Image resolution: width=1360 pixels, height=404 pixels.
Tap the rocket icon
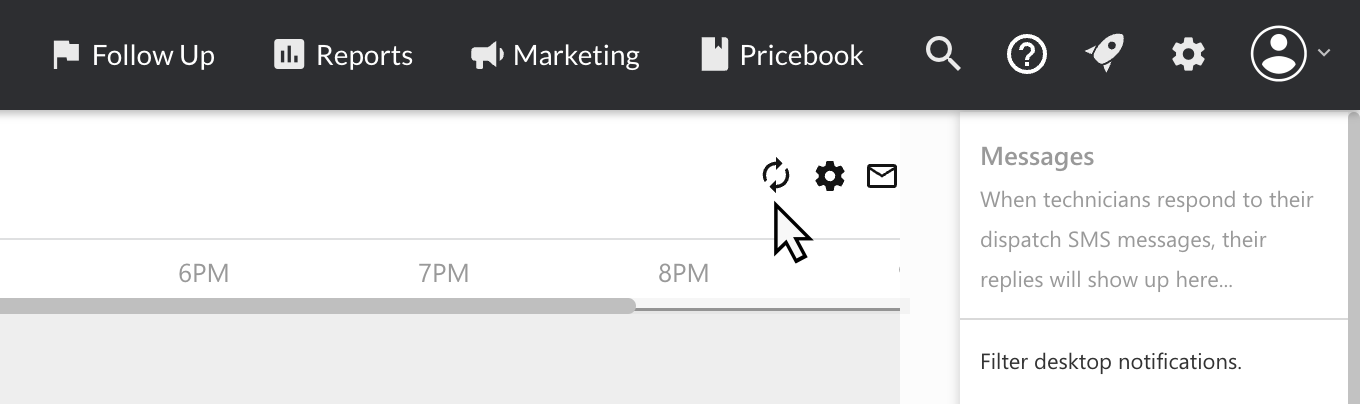pos(1105,54)
